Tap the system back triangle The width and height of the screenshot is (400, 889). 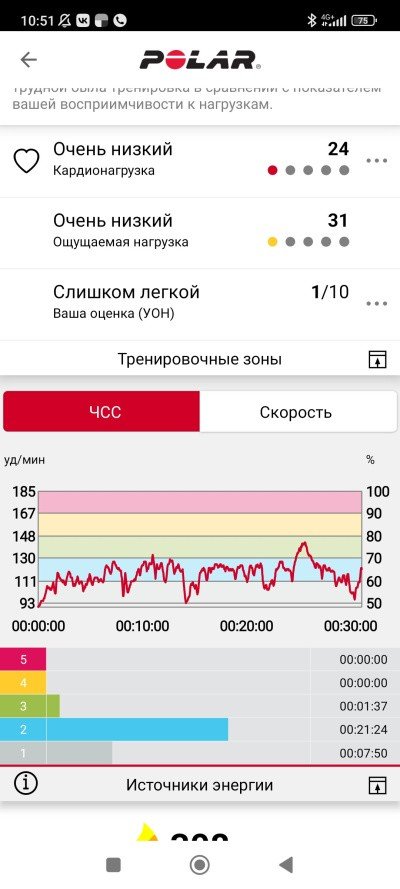[286, 865]
